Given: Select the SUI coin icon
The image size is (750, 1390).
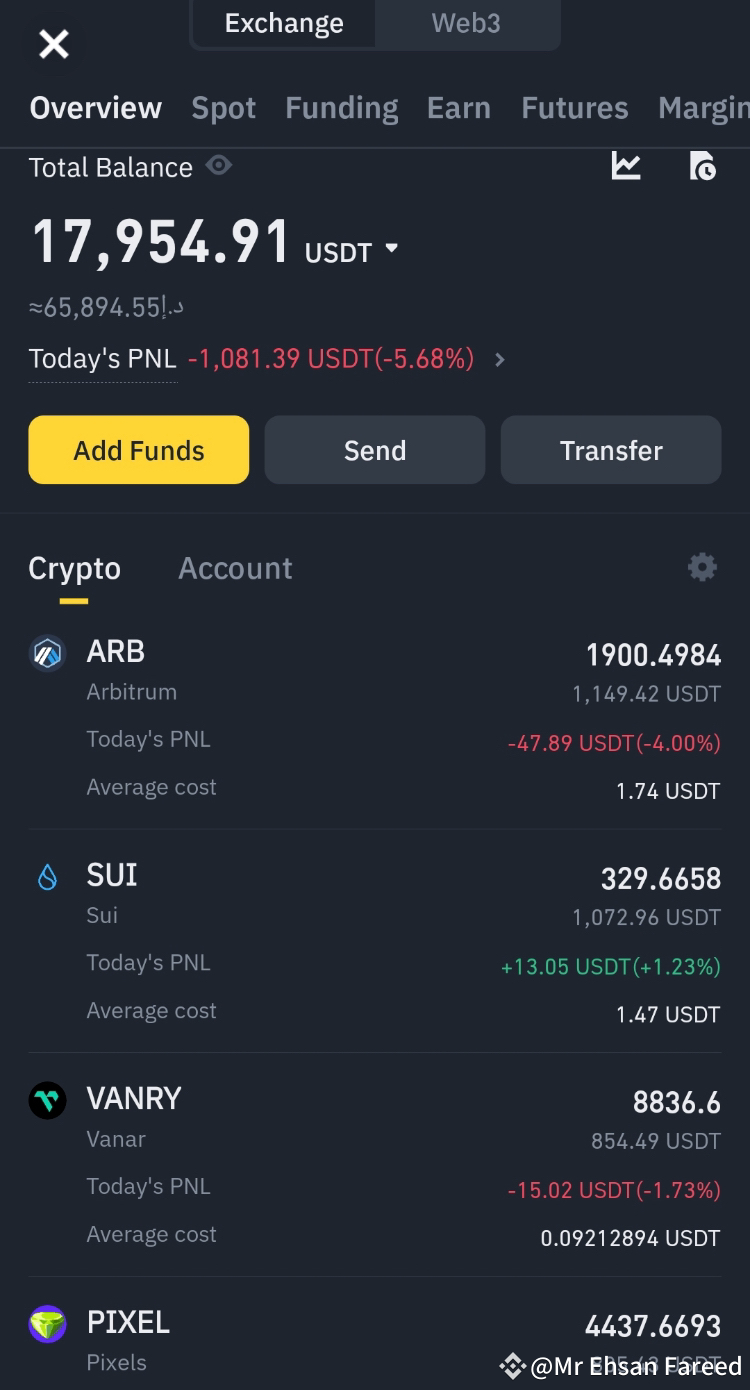Looking at the screenshot, I should click(x=47, y=877).
